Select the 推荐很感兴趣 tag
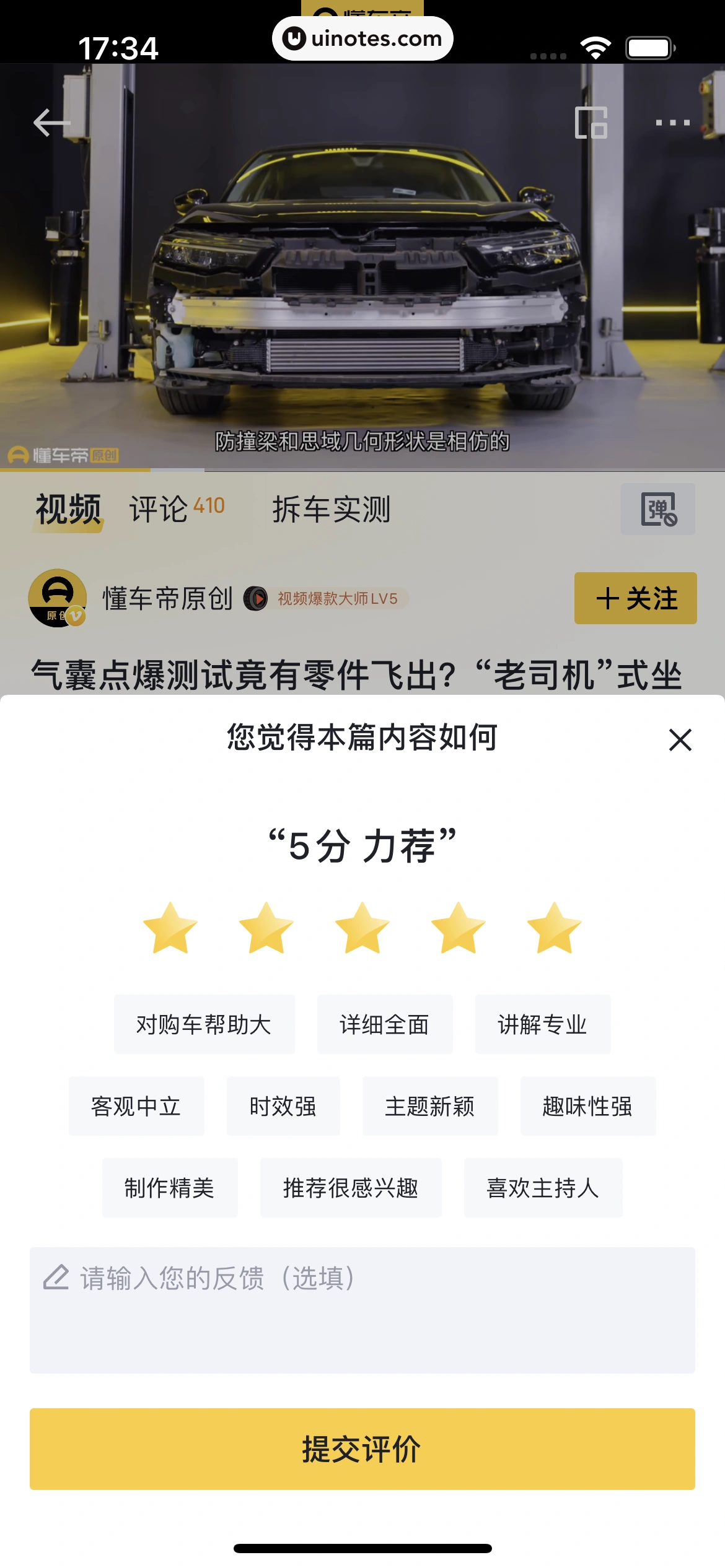The height and width of the screenshot is (1568, 725). (351, 1188)
